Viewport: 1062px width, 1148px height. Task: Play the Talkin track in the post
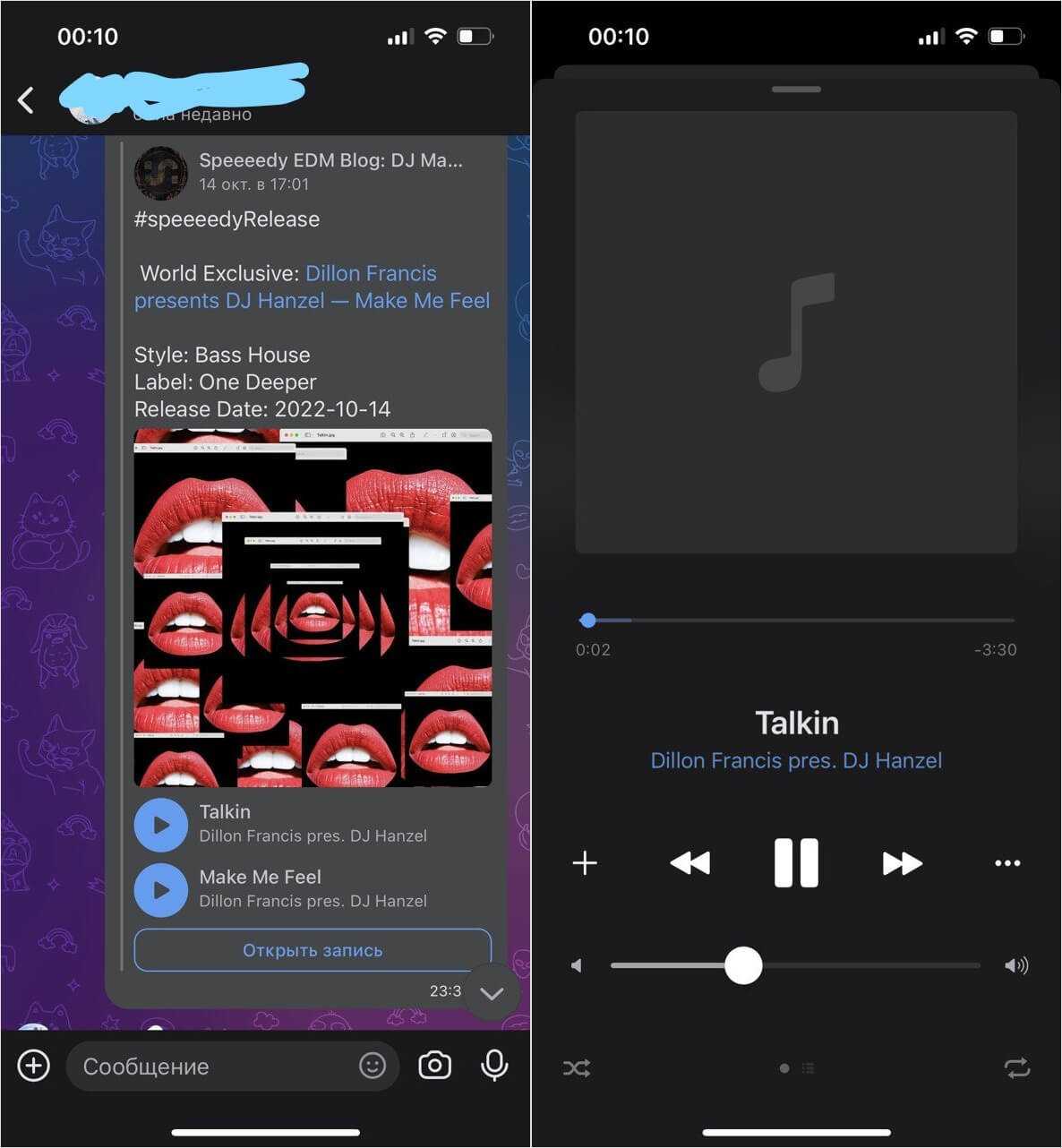click(160, 825)
